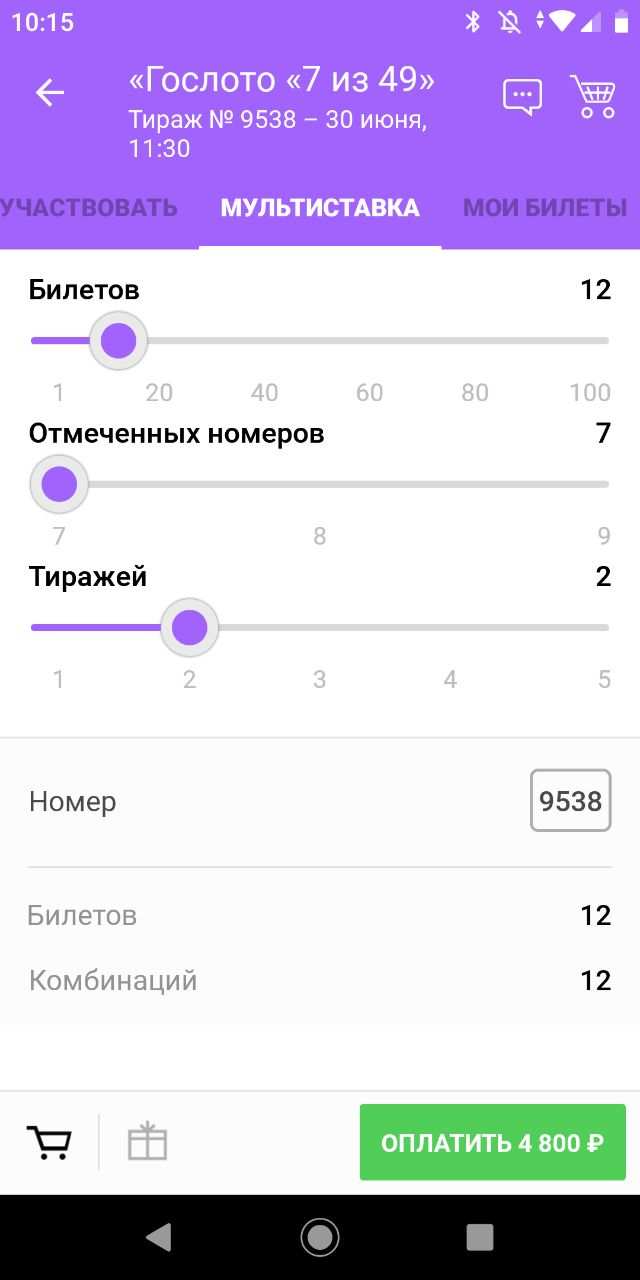Tap the Тиражей slider handle
The width and height of the screenshot is (640, 1280).
tap(189, 628)
